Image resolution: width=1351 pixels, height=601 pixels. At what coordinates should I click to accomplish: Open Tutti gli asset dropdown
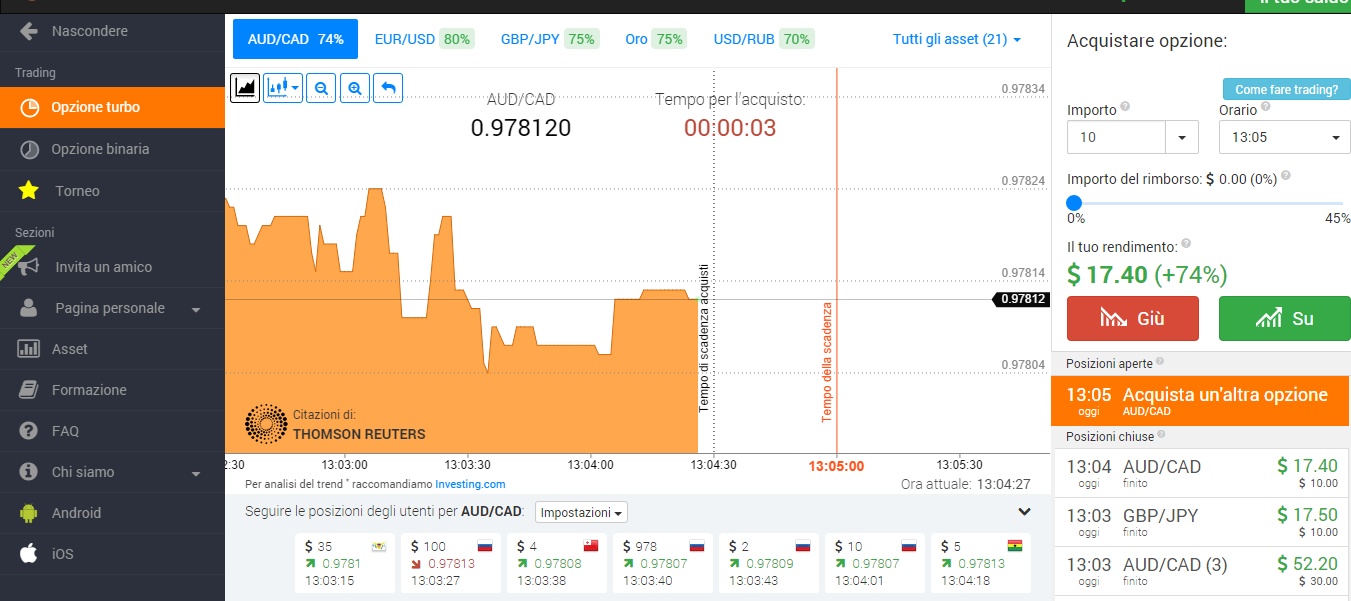(957, 39)
